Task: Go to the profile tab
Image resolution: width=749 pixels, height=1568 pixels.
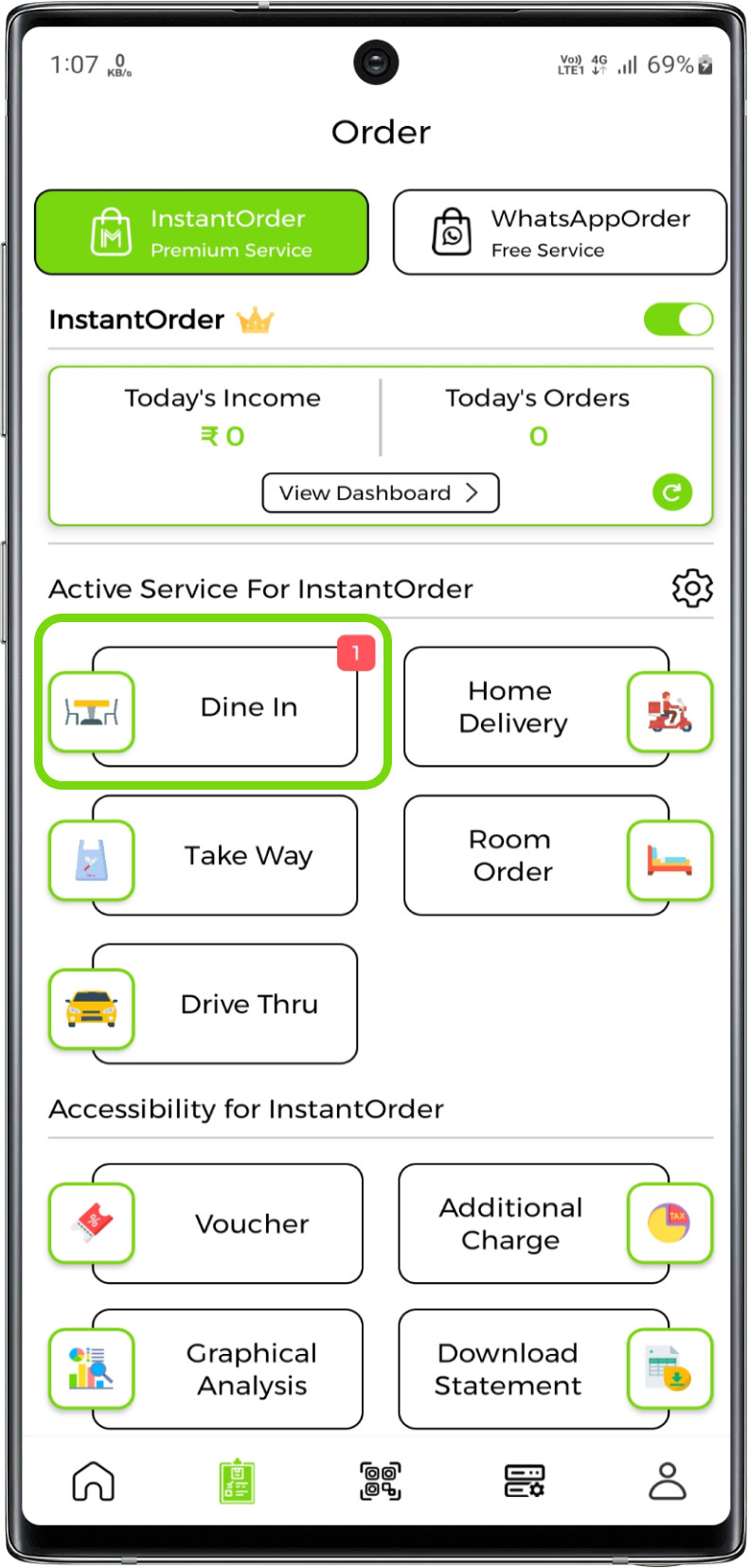Action: coord(667,1481)
